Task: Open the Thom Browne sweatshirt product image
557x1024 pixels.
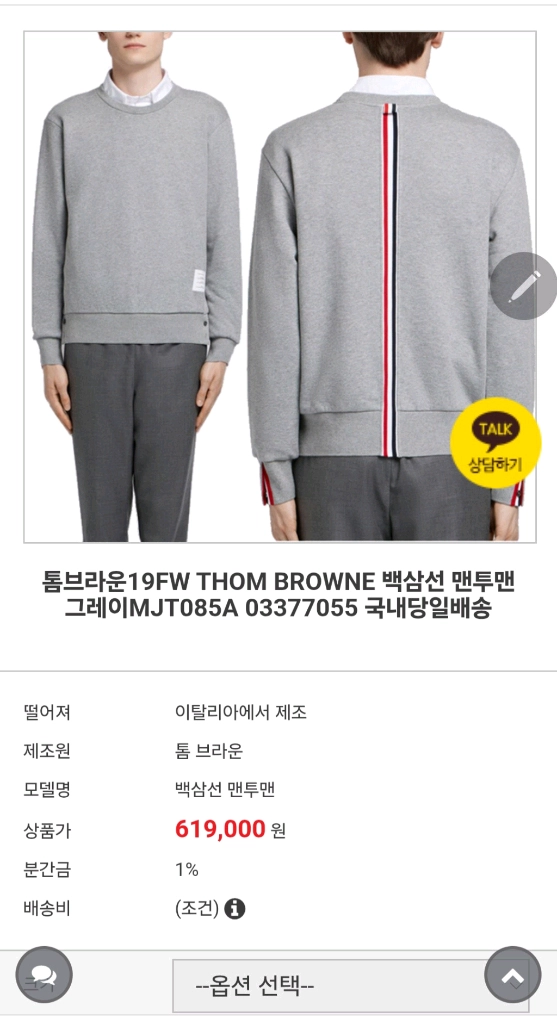Action: click(280, 287)
